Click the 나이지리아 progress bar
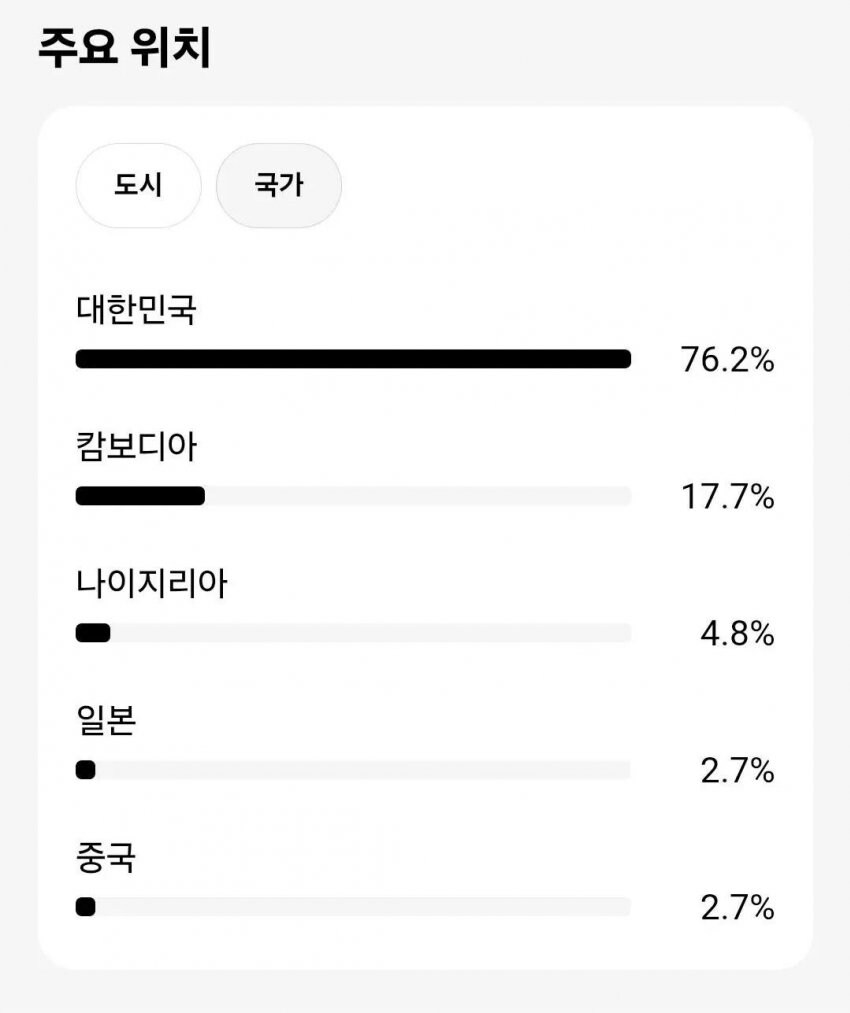 [353, 631]
